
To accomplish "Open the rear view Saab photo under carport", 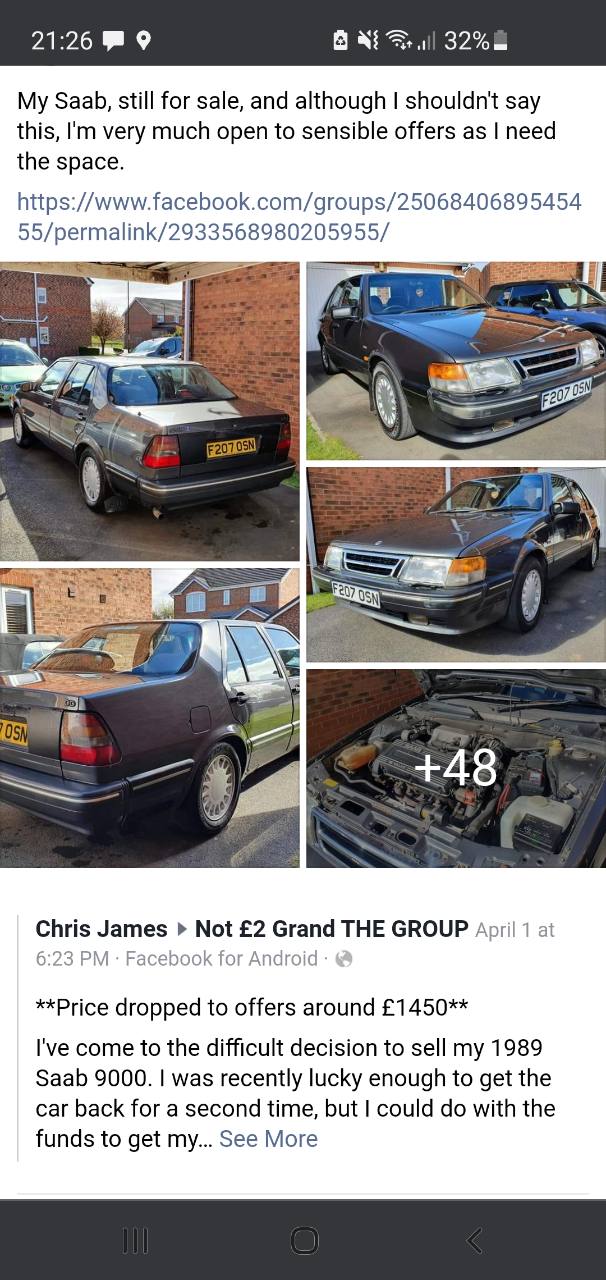I will 149,411.
